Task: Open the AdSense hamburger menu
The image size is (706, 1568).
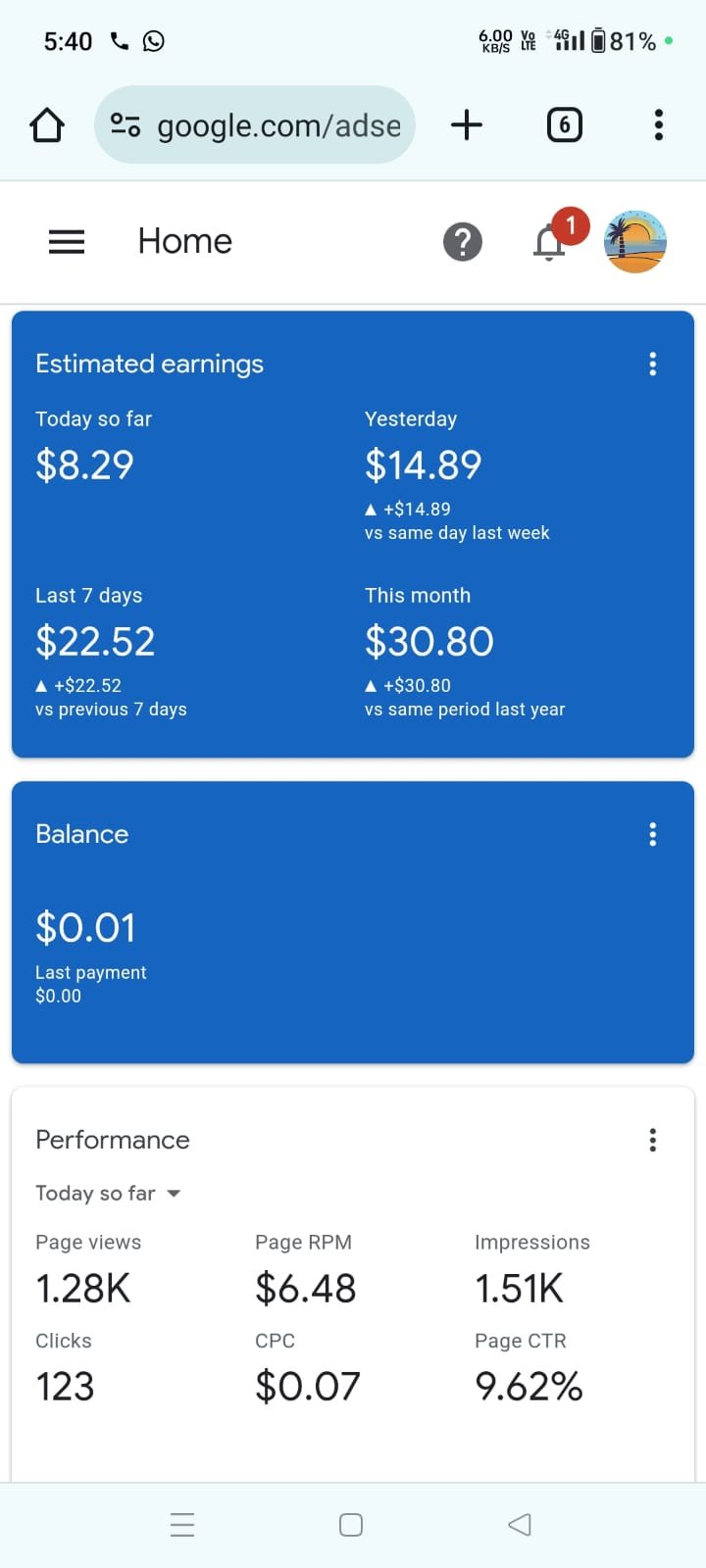Action: (x=67, y=241)
